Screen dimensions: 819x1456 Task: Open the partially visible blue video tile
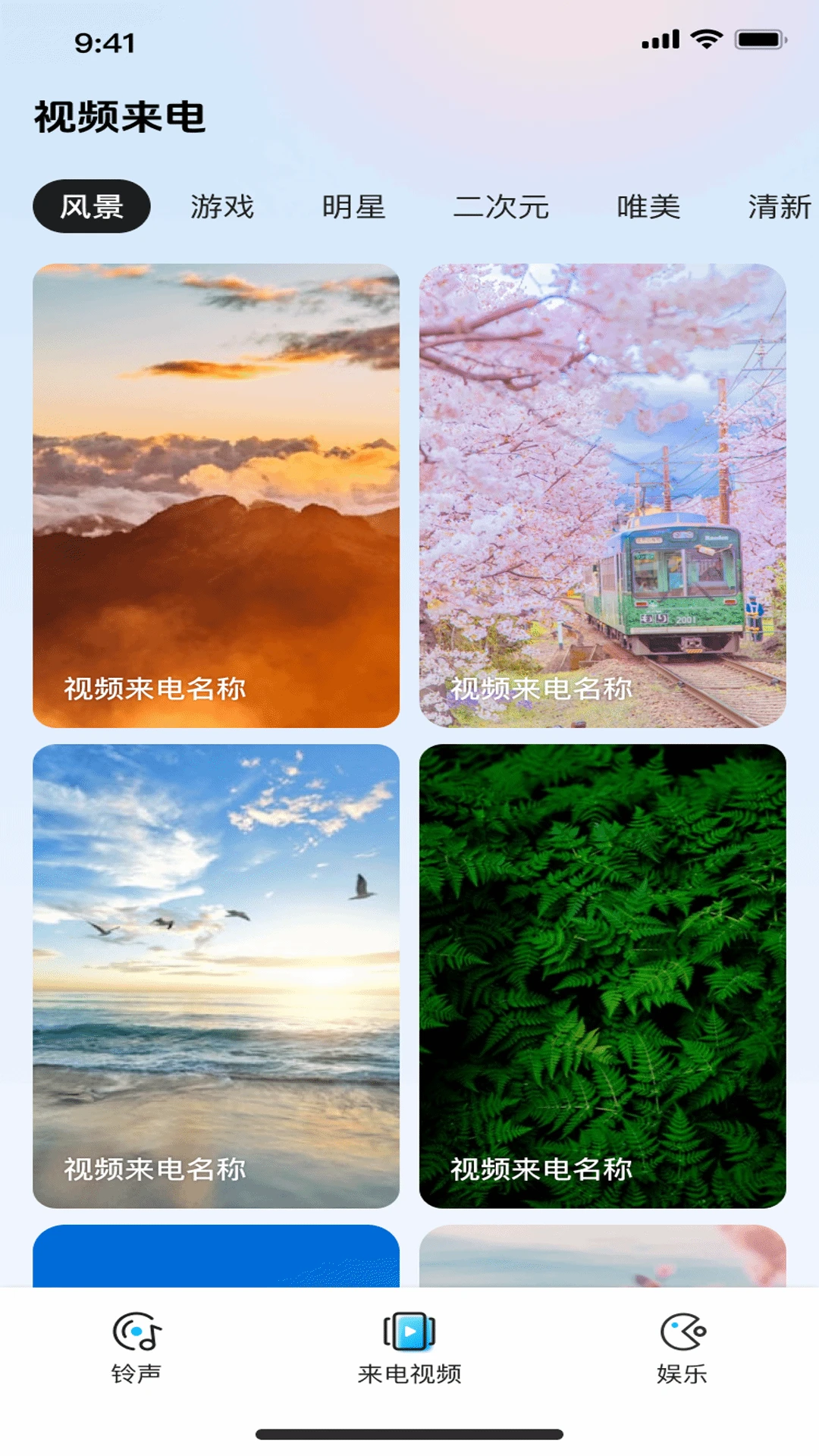(x=216, y=1256)
